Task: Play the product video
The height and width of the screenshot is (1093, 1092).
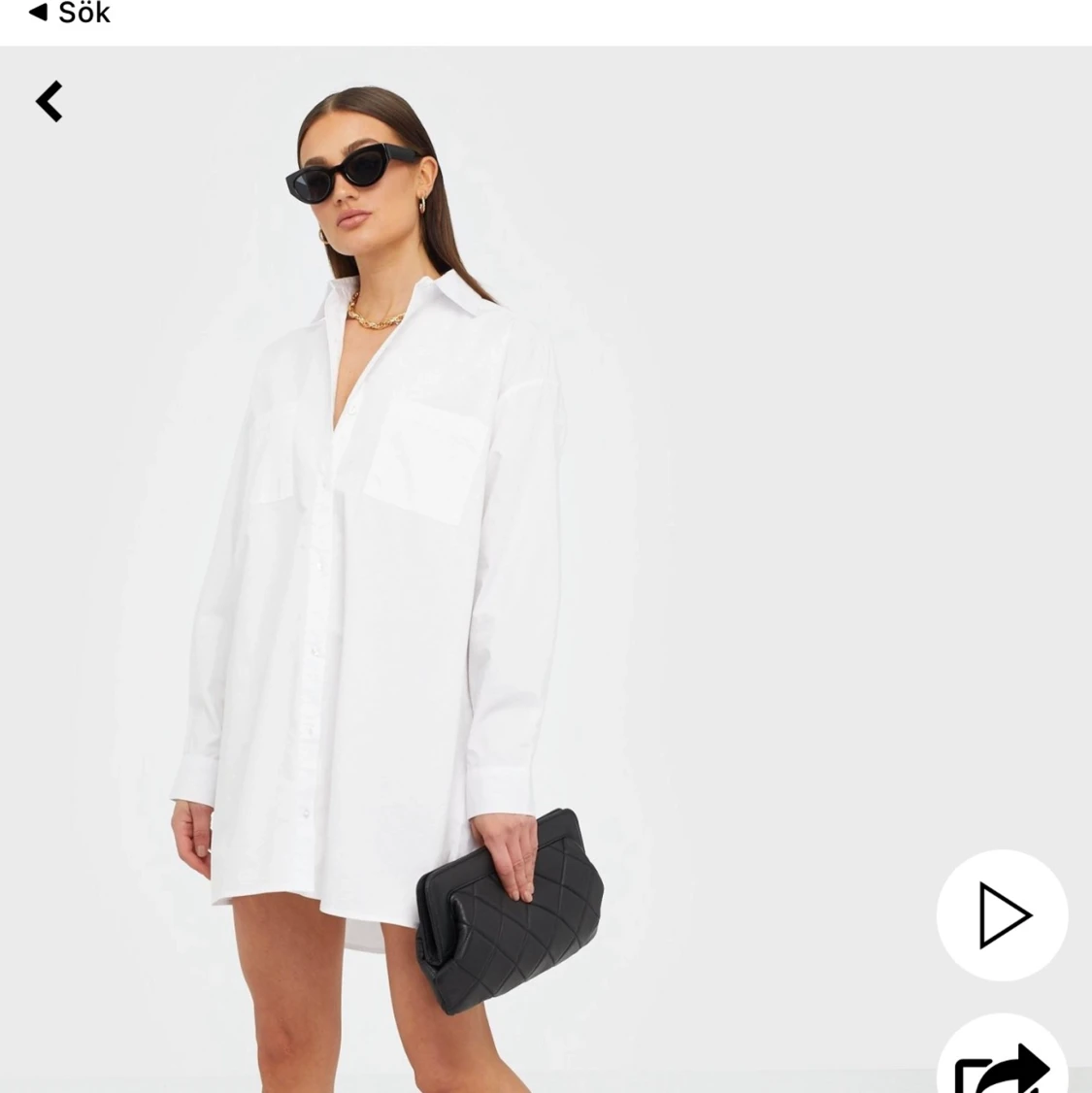Action: pos(1002,914)
